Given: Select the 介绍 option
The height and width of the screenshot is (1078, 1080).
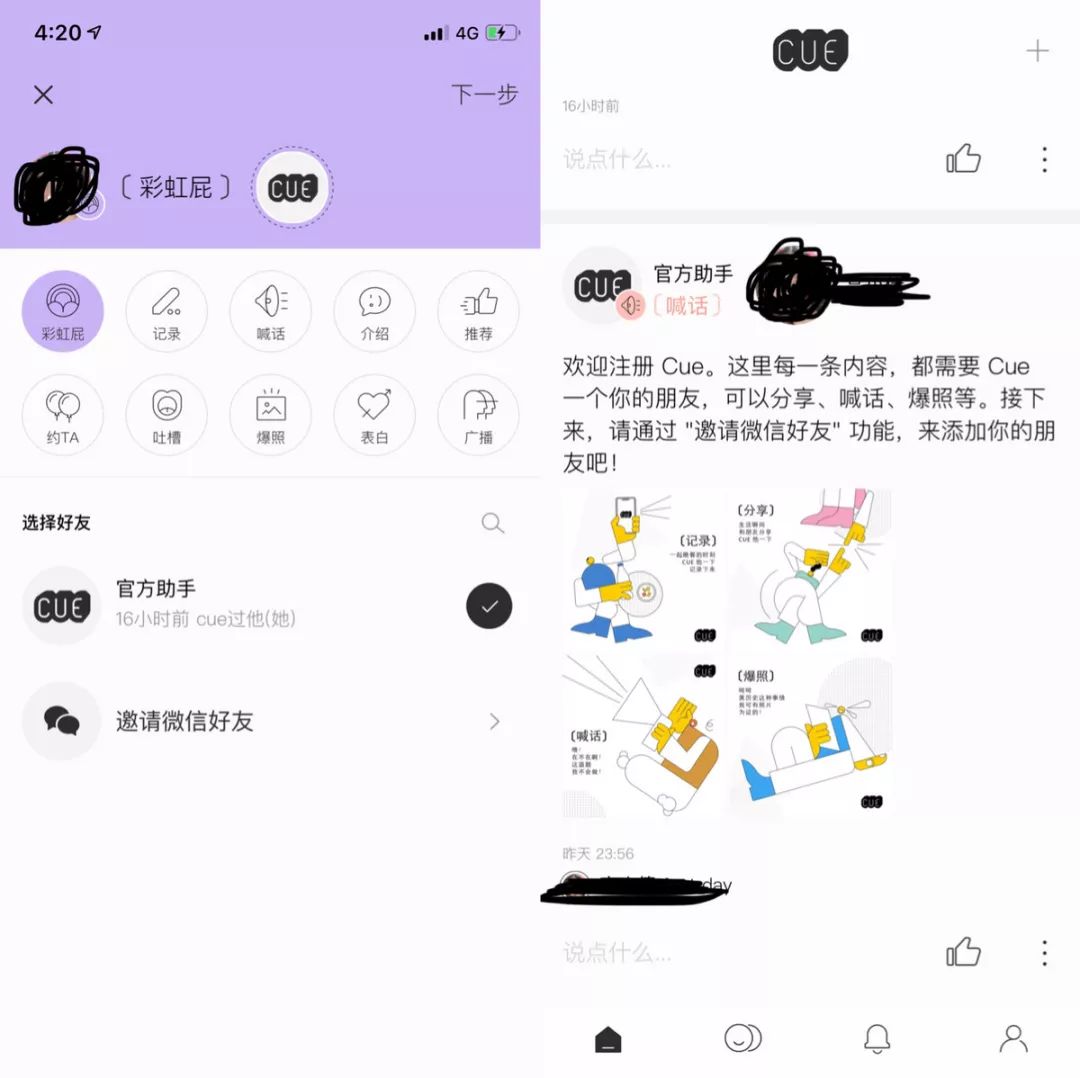Looking at the screenshot, I should [374, 311].
